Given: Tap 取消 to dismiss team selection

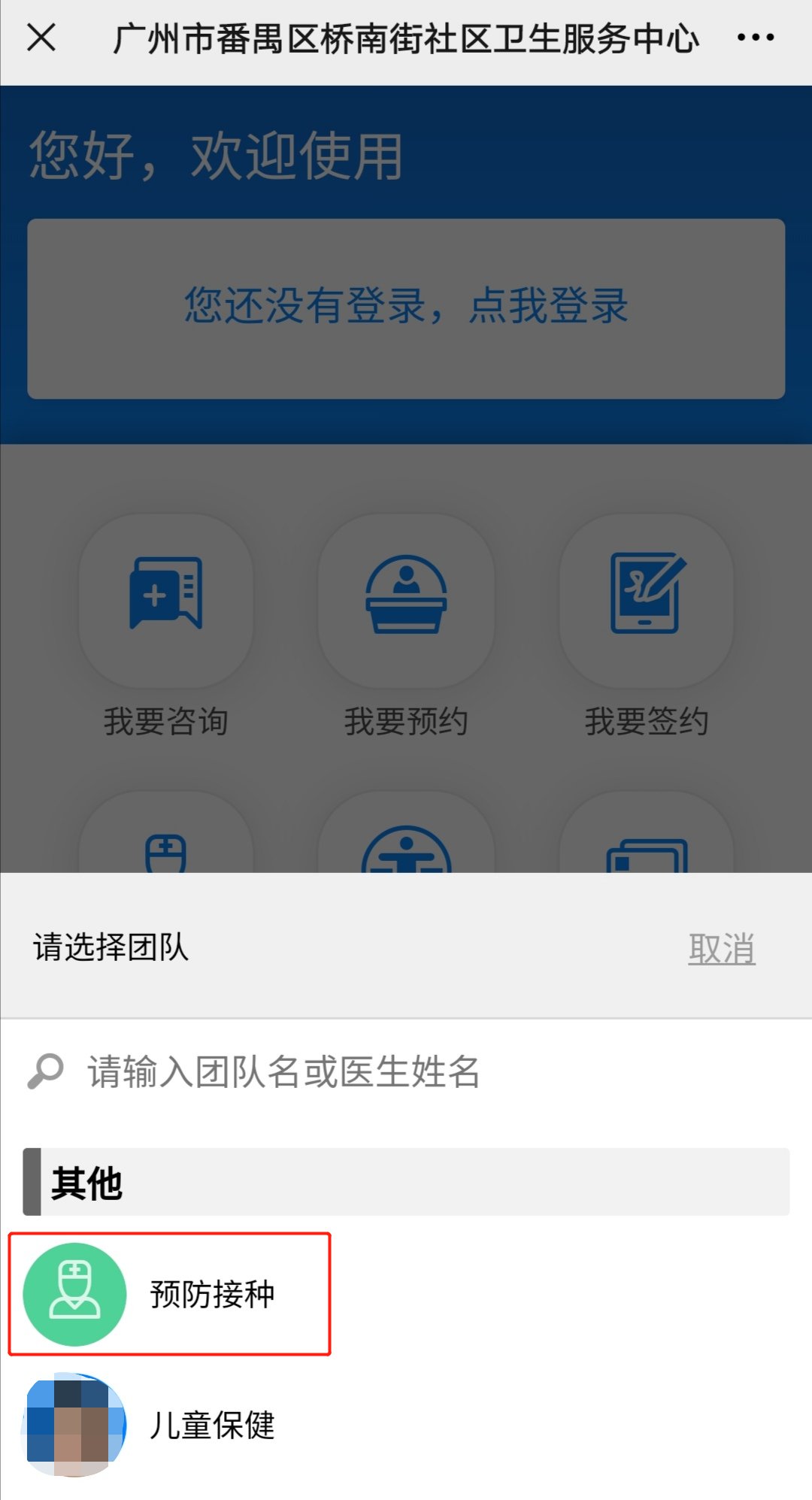Looking at the screenshot, I should tap(721, 948).
